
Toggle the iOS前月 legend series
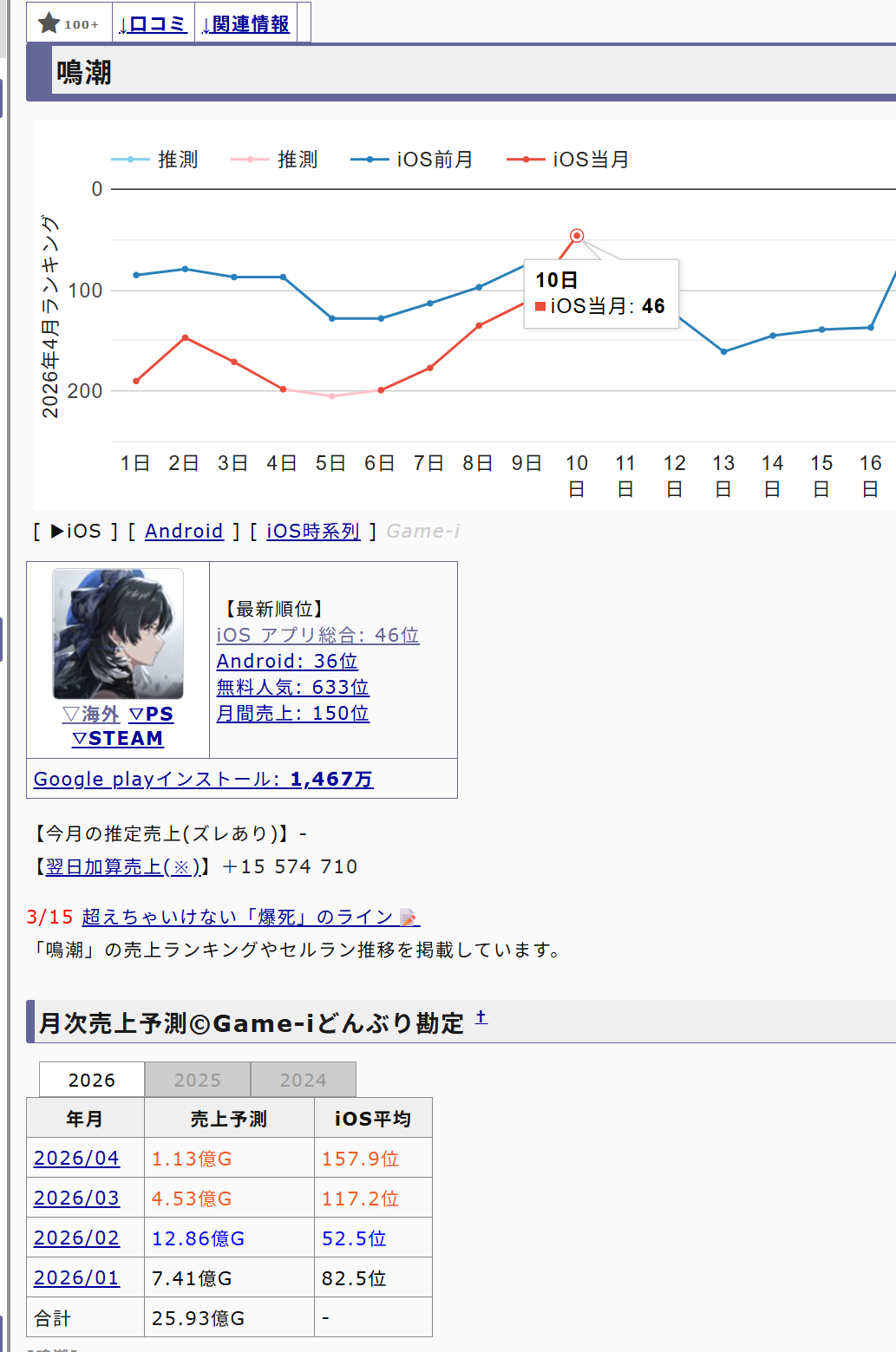click(x=412, y=160)
